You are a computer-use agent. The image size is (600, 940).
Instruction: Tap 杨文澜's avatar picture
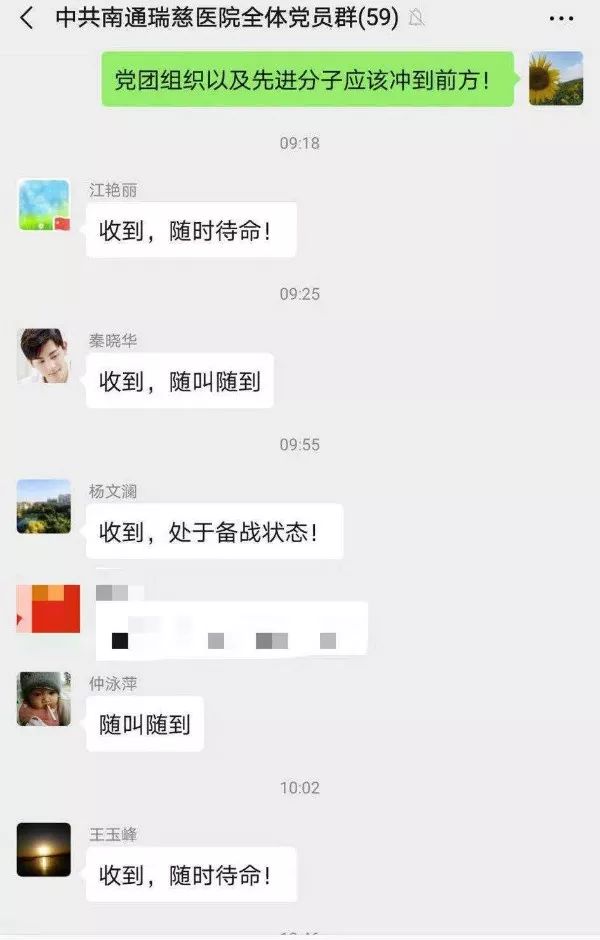point(44,506)
